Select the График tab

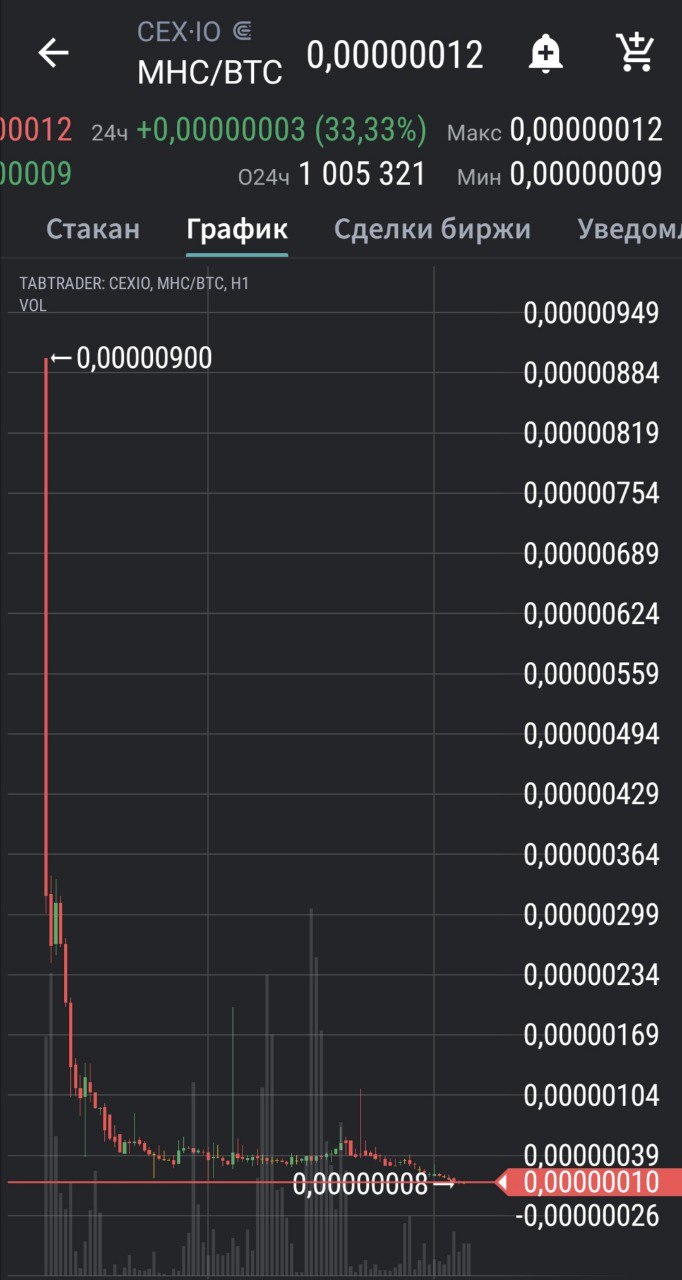[237, 230]
